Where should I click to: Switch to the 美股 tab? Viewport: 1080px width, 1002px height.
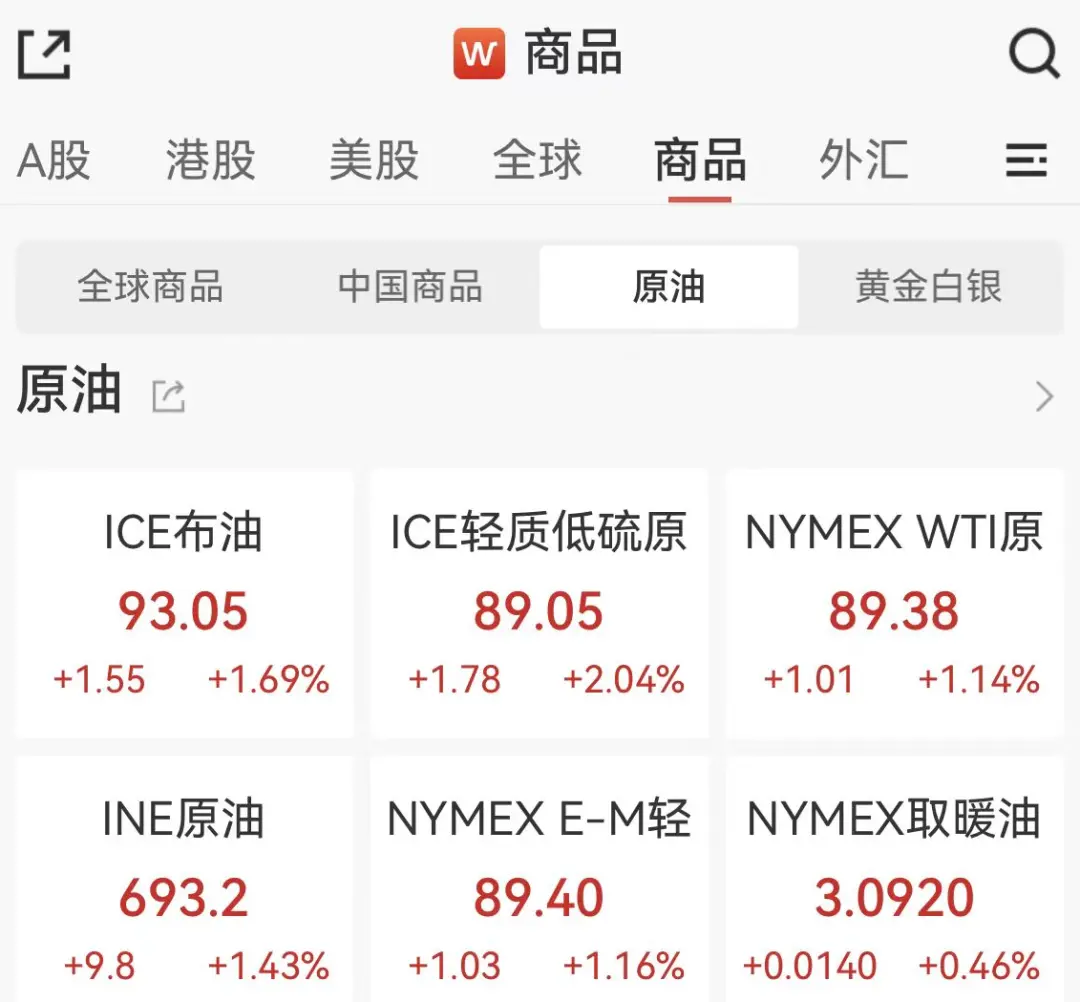[x=374, y=161]
